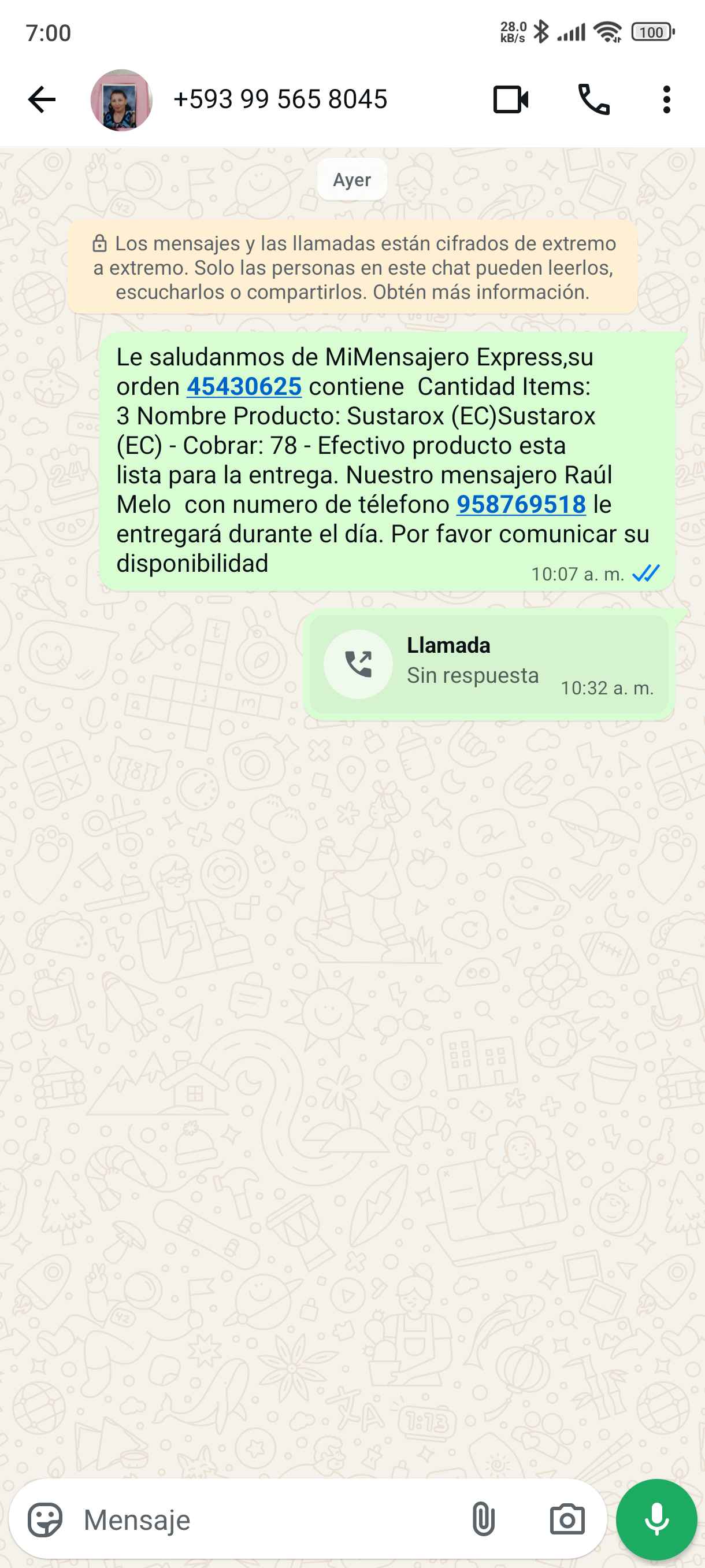
Task: Attach a file with the paperclip
Action: coord(483,1520)
